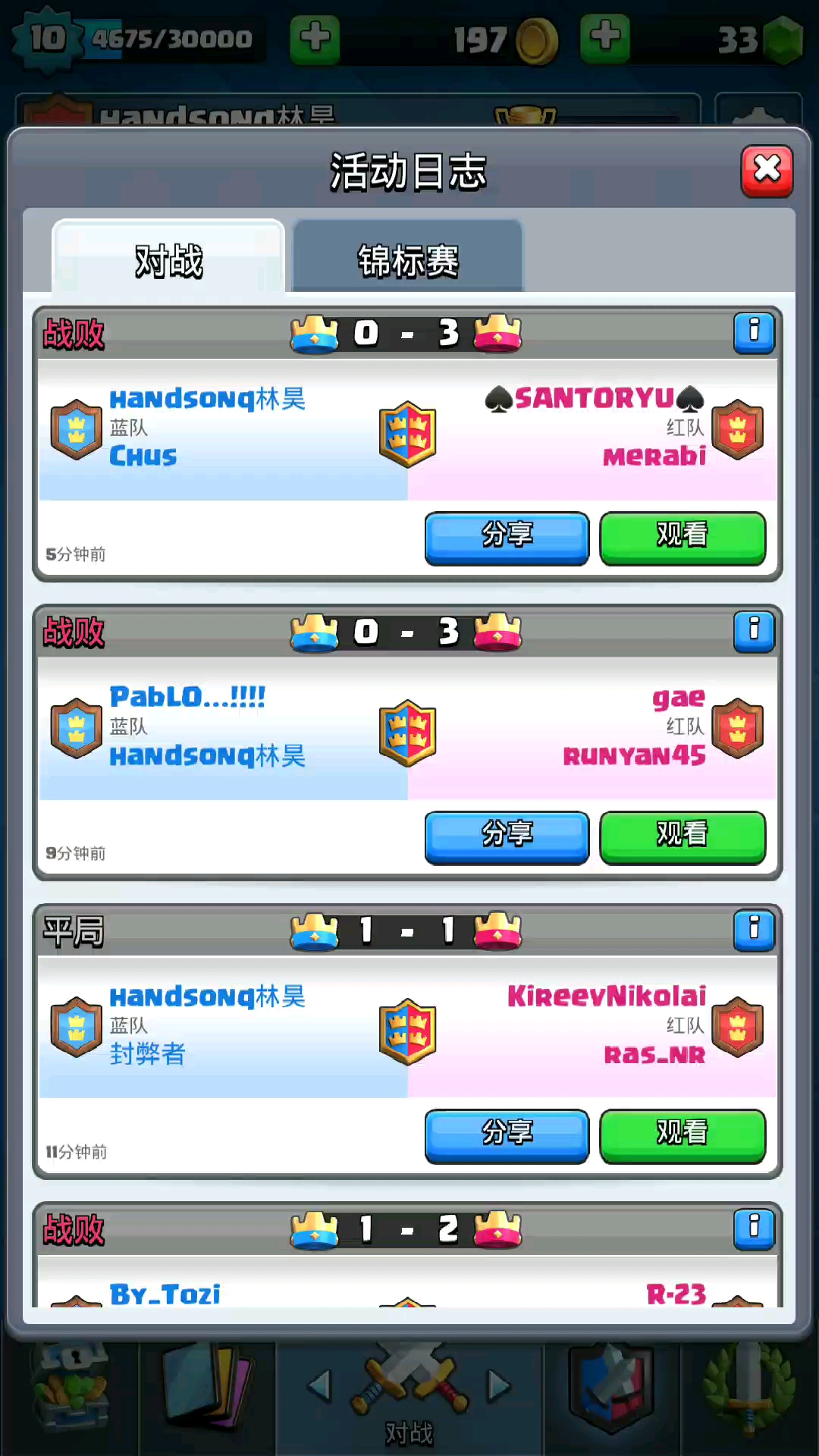Image resolution: width=819 pixels, height=1456 pixels.
Task: Share the match against SANTORYU
Action: click(x=507, y=537)
